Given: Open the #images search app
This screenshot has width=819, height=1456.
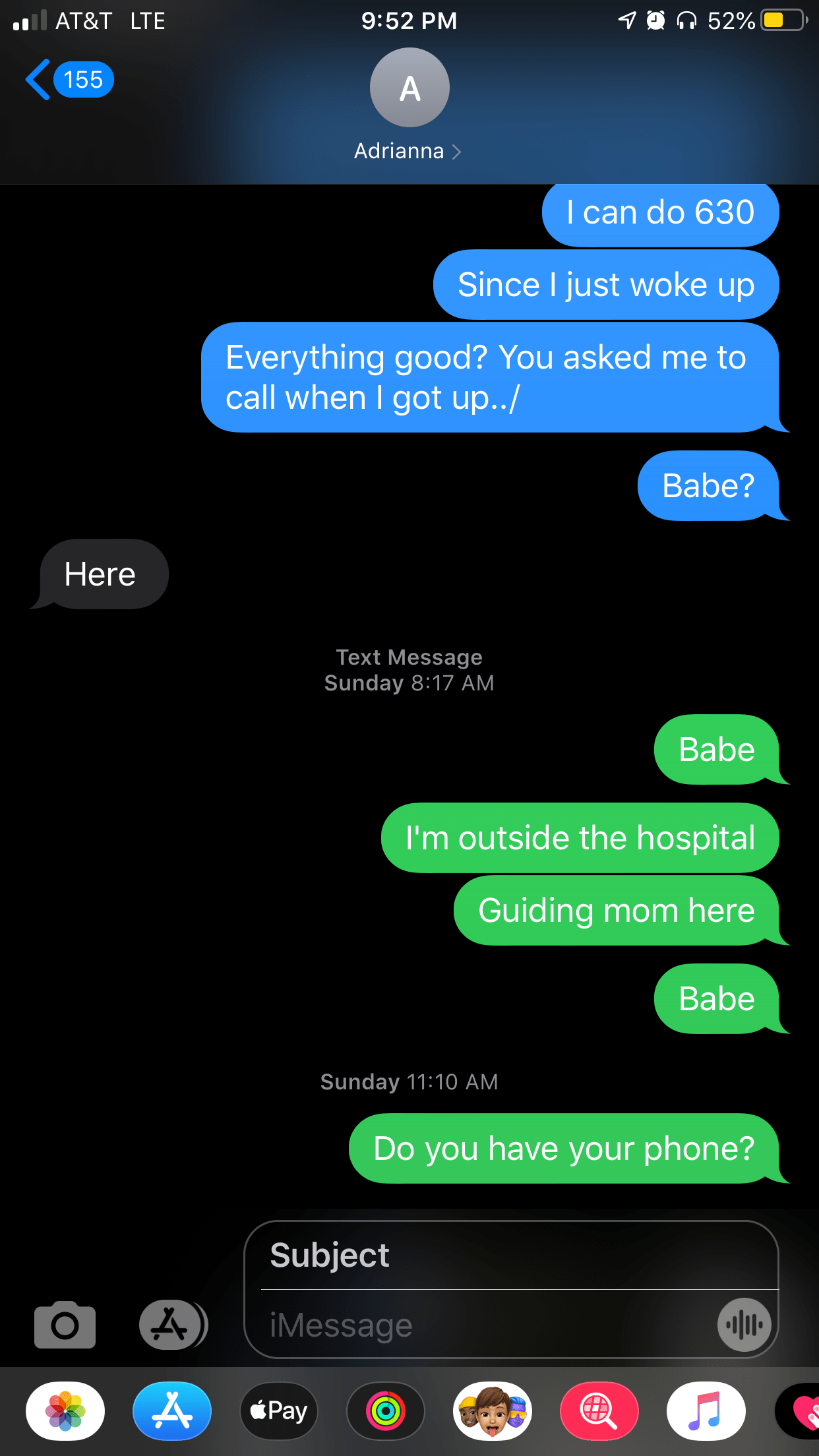Looking at the screenshot, I should [599, 1411].
